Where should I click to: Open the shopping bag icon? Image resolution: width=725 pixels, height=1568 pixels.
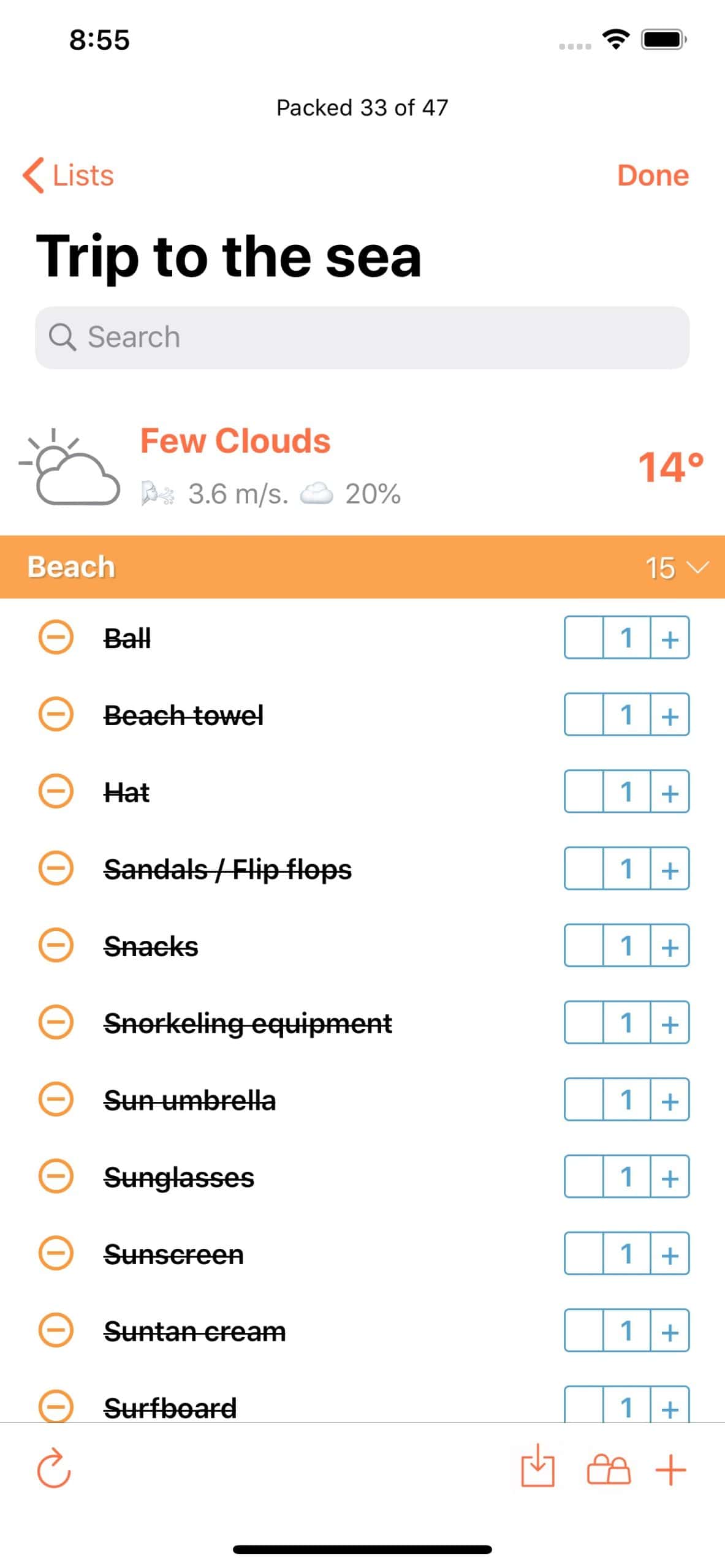[x=610, y=1470]
